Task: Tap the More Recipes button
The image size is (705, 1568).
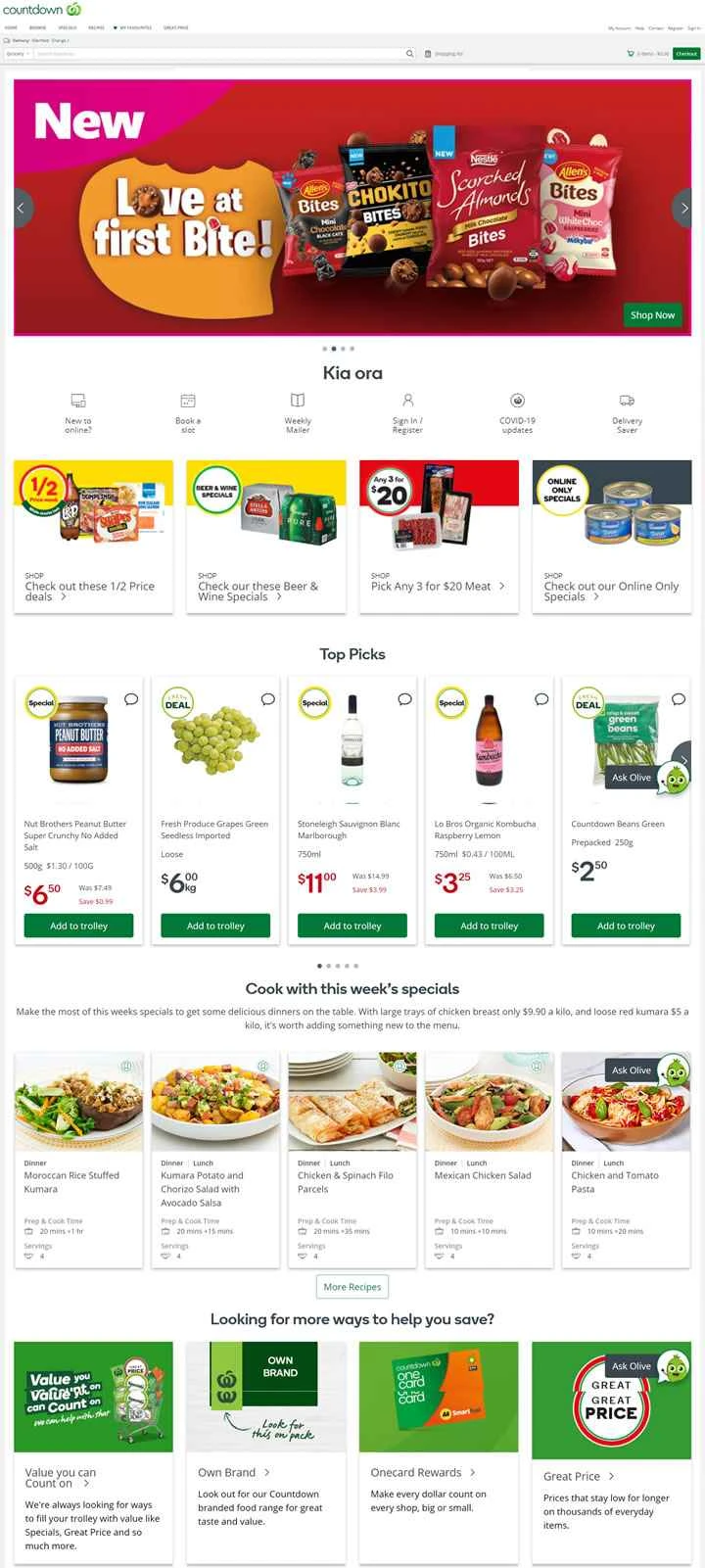Action: pyautogui.click(x=352, y=1287)
